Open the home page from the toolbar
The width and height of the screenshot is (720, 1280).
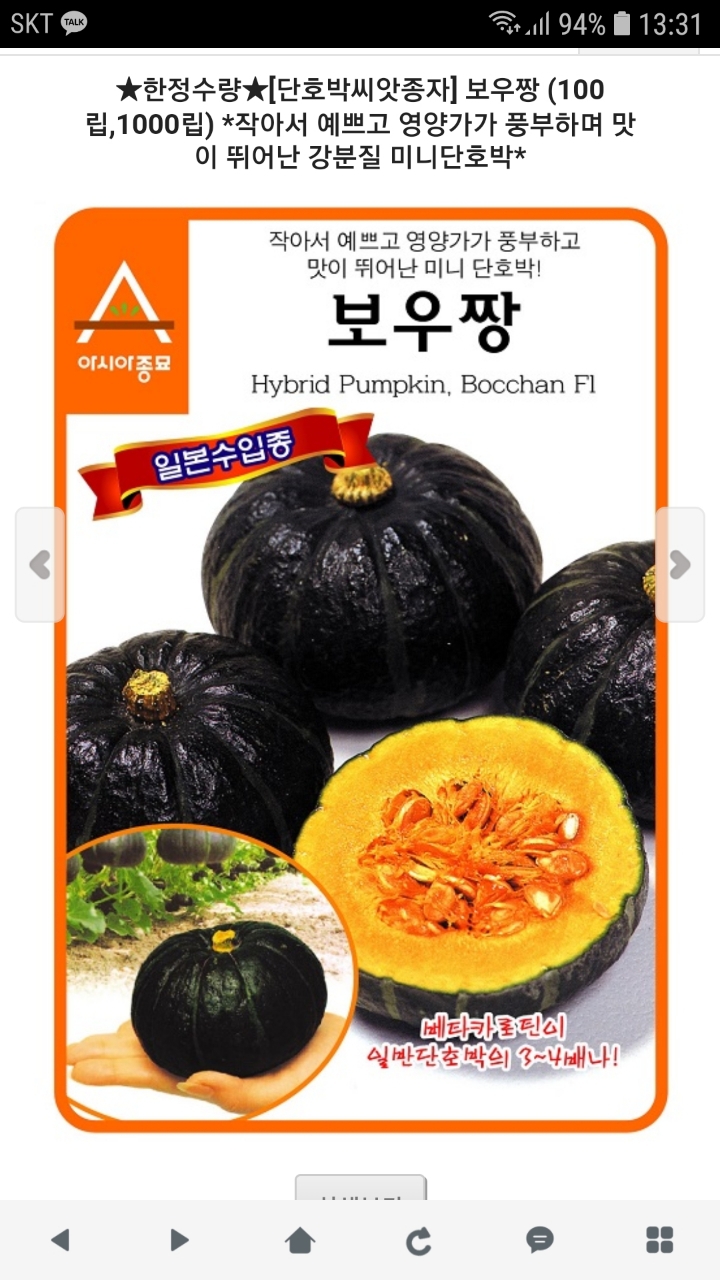point(300,1241)
